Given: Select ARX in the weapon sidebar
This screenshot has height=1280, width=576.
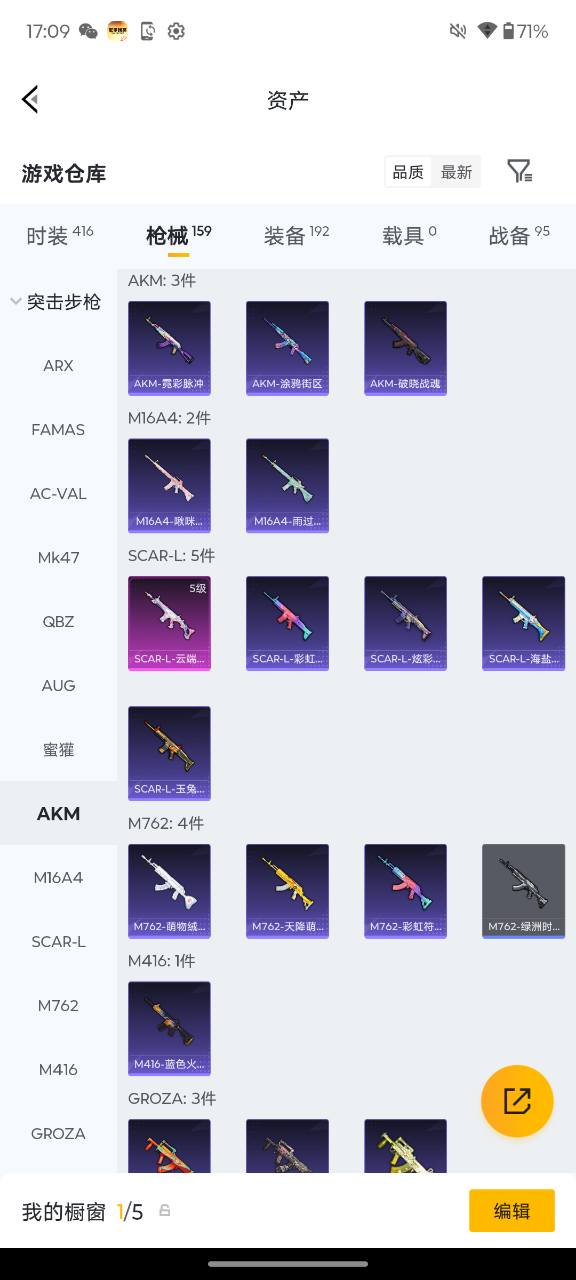Looking at the screenshot, I should (58, 365).
